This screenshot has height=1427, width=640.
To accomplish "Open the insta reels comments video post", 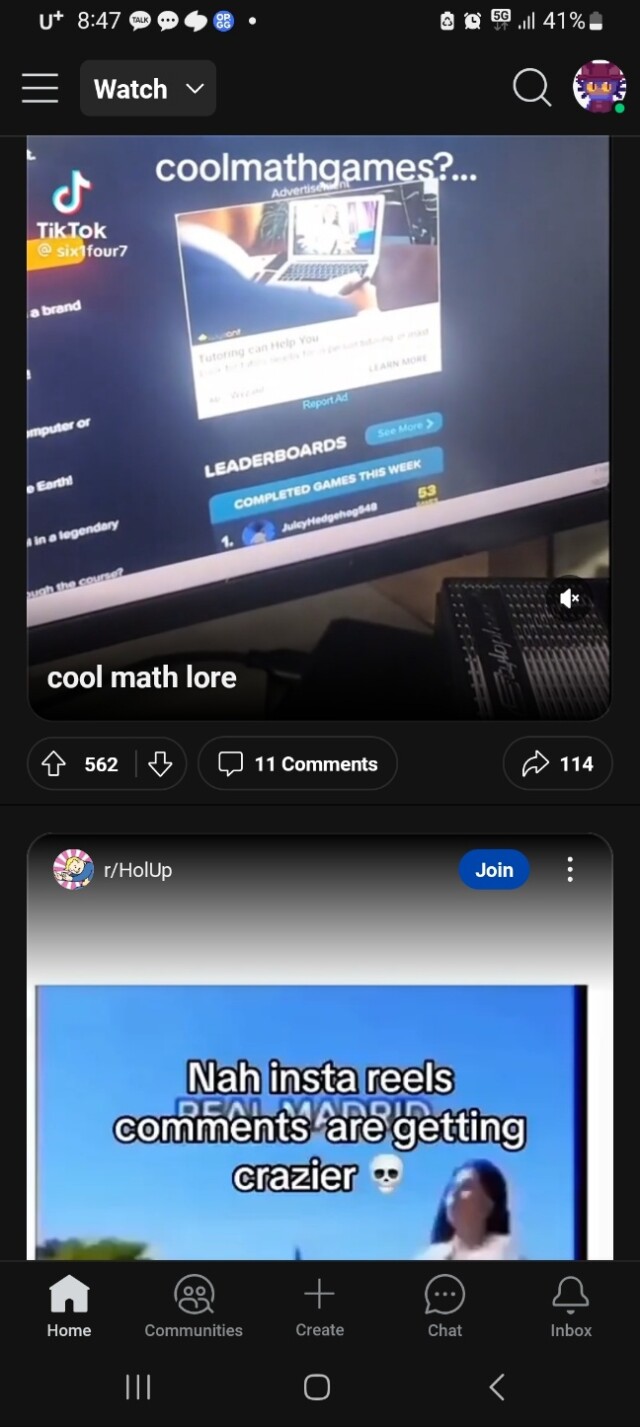I will pyautogui.click(x=310, y=1120).
